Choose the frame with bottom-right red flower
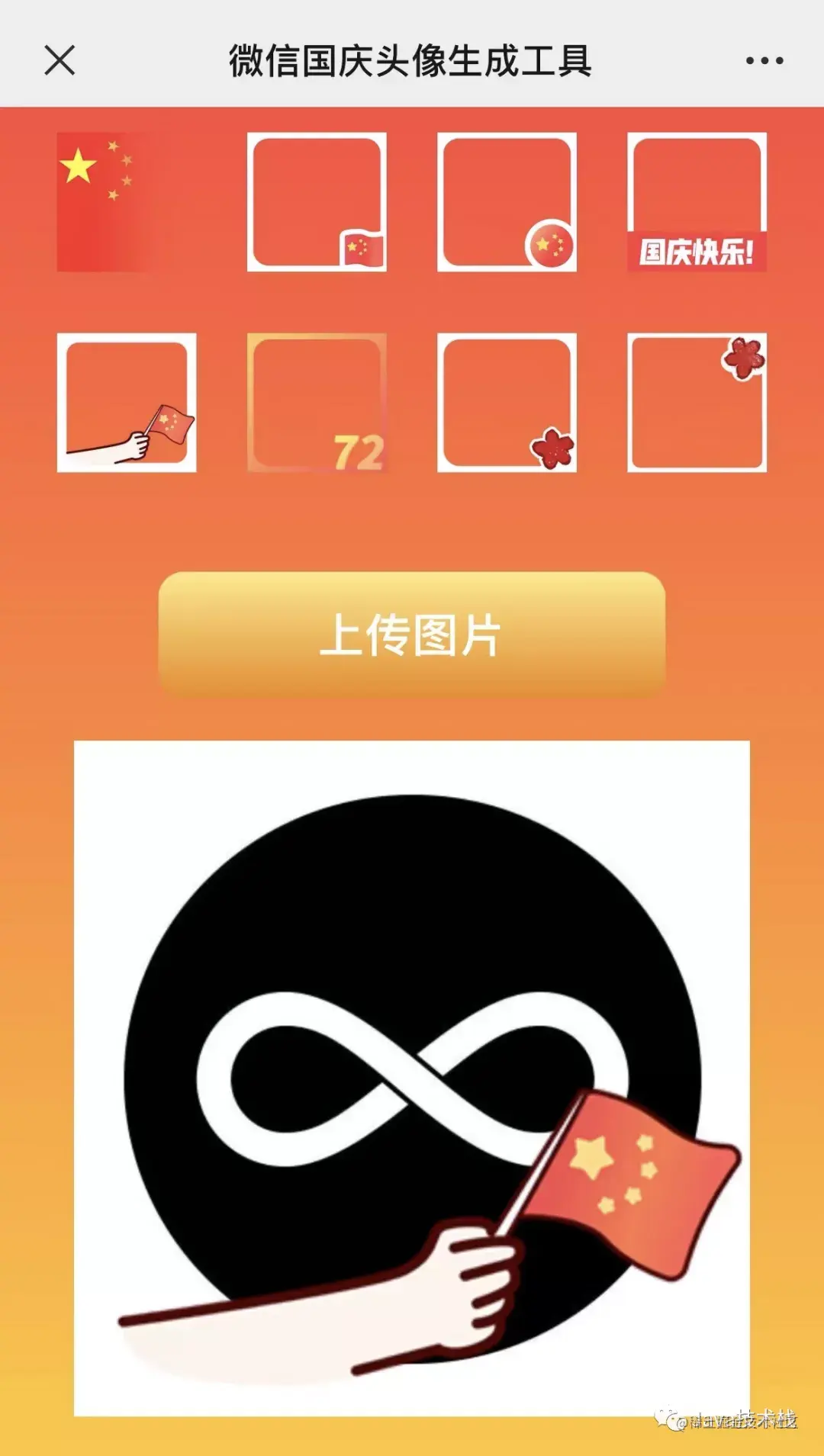824x1456 pixels. (x=507, y=403)
